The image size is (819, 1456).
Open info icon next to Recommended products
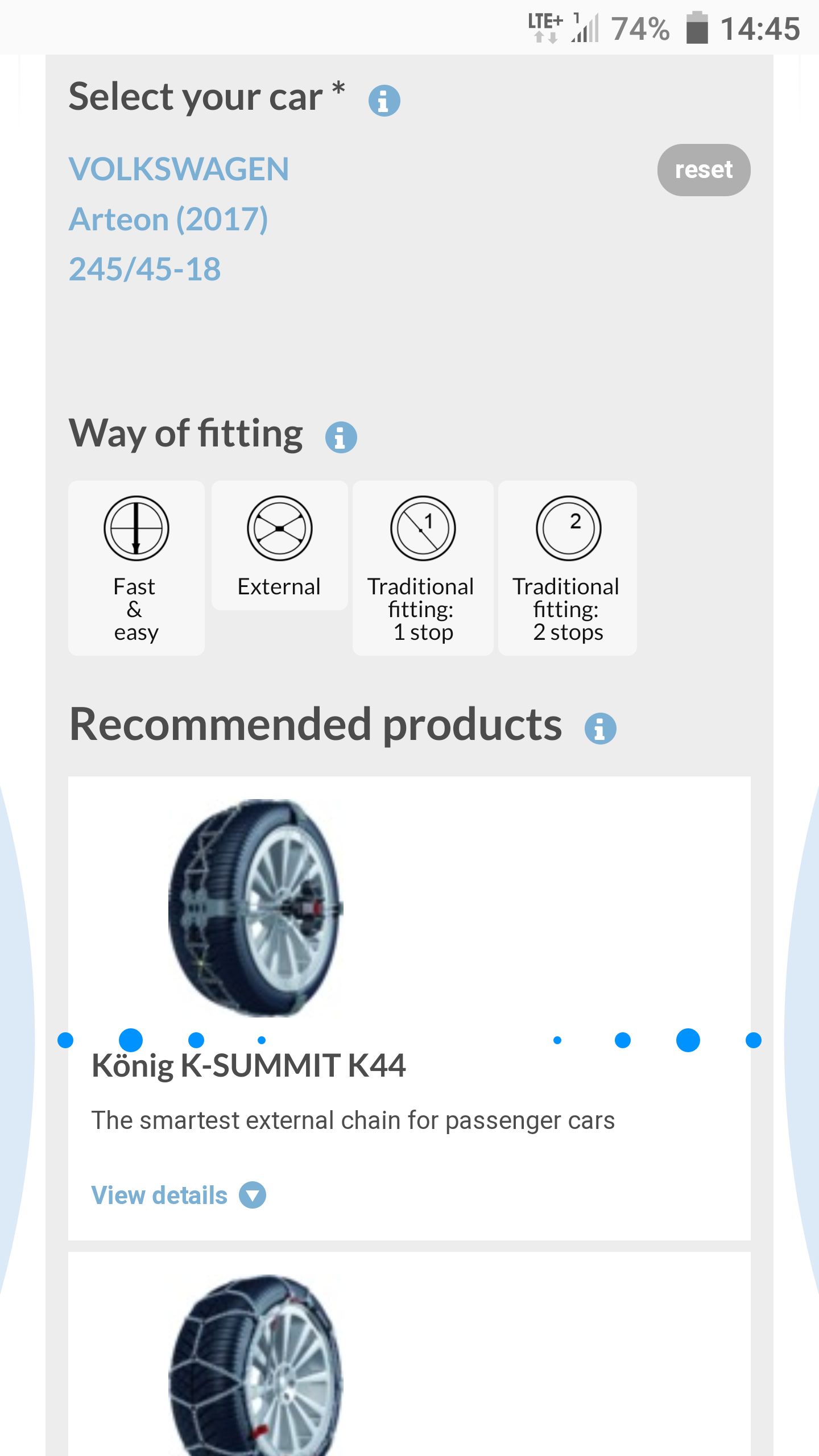point(600,729)
